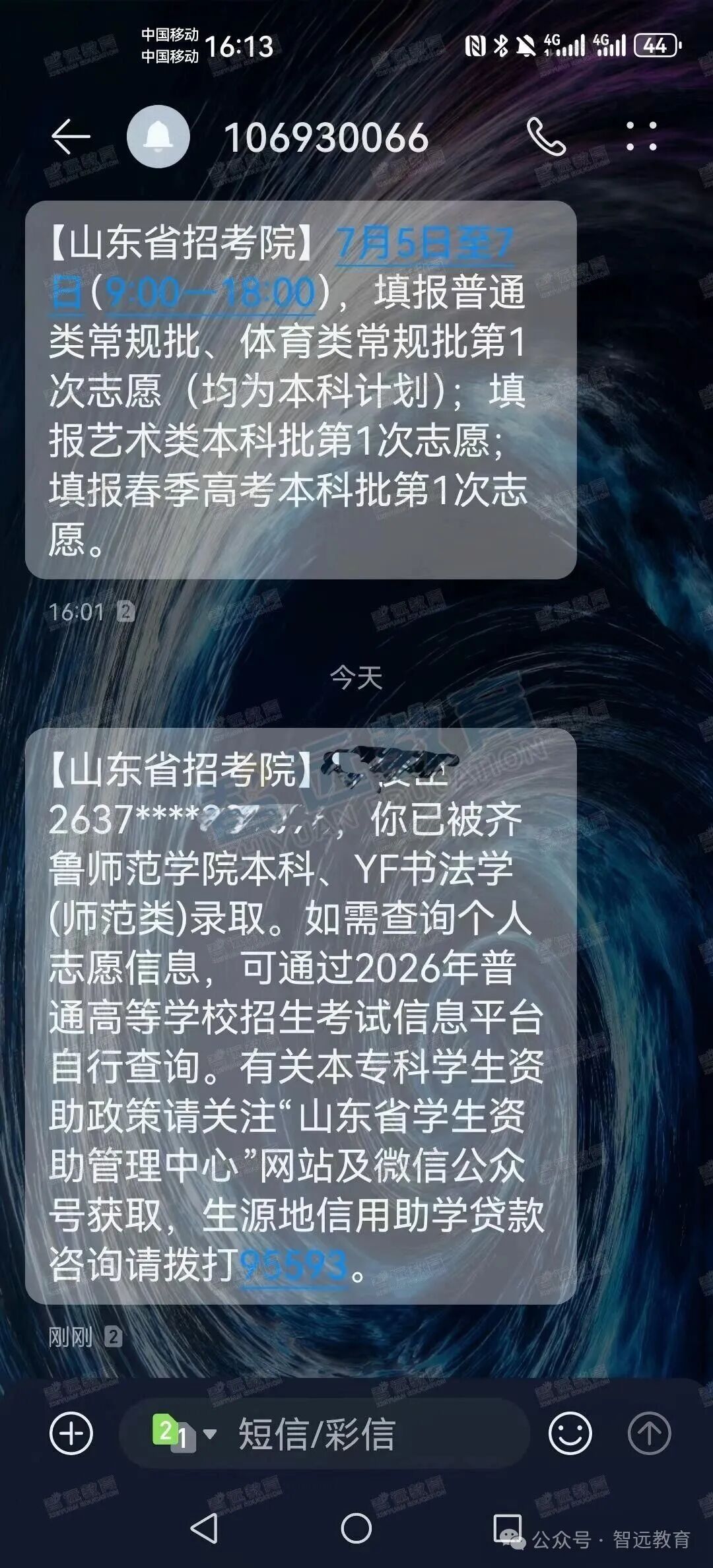Go to home screen via circle button
713x1568 pixels.
coord(356,1528)
